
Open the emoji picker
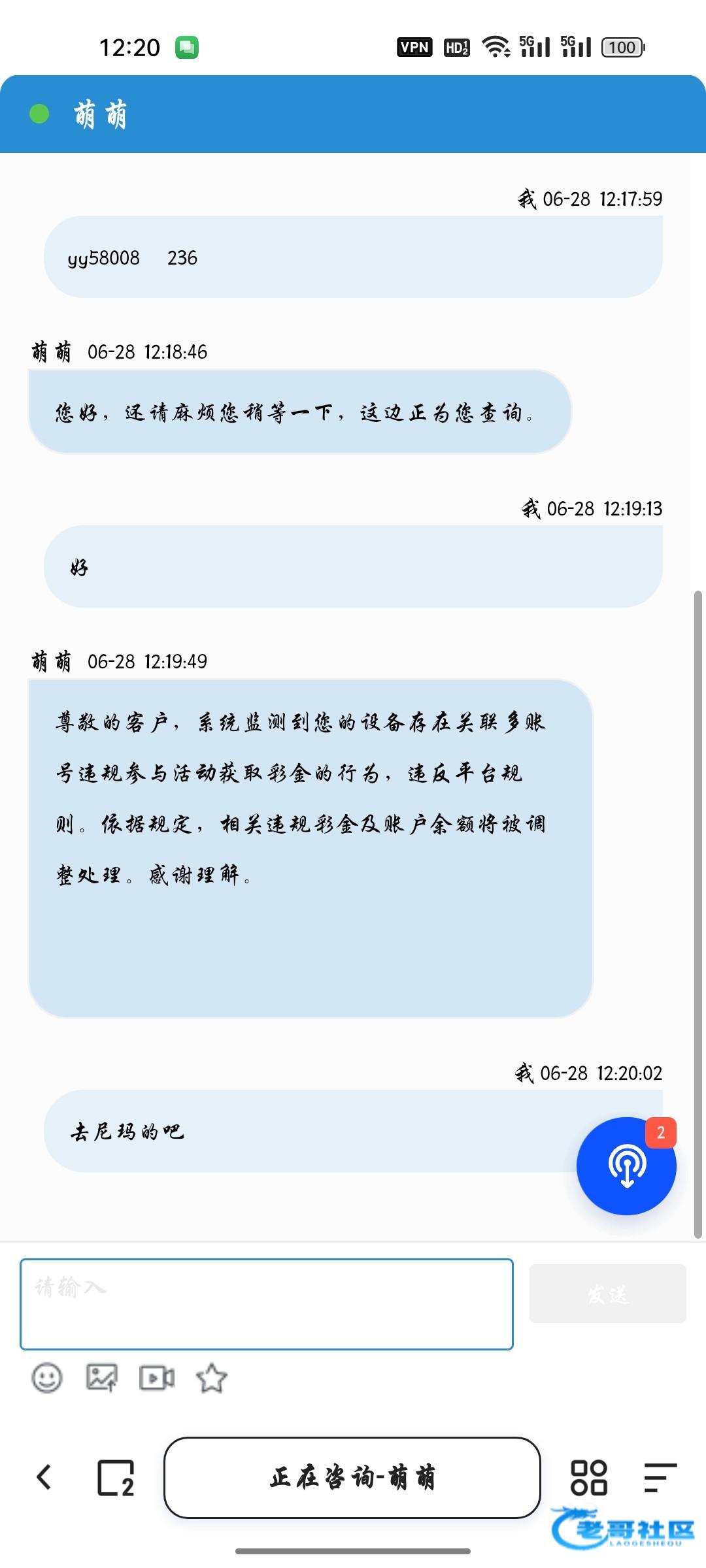(x=47, y=1379)
